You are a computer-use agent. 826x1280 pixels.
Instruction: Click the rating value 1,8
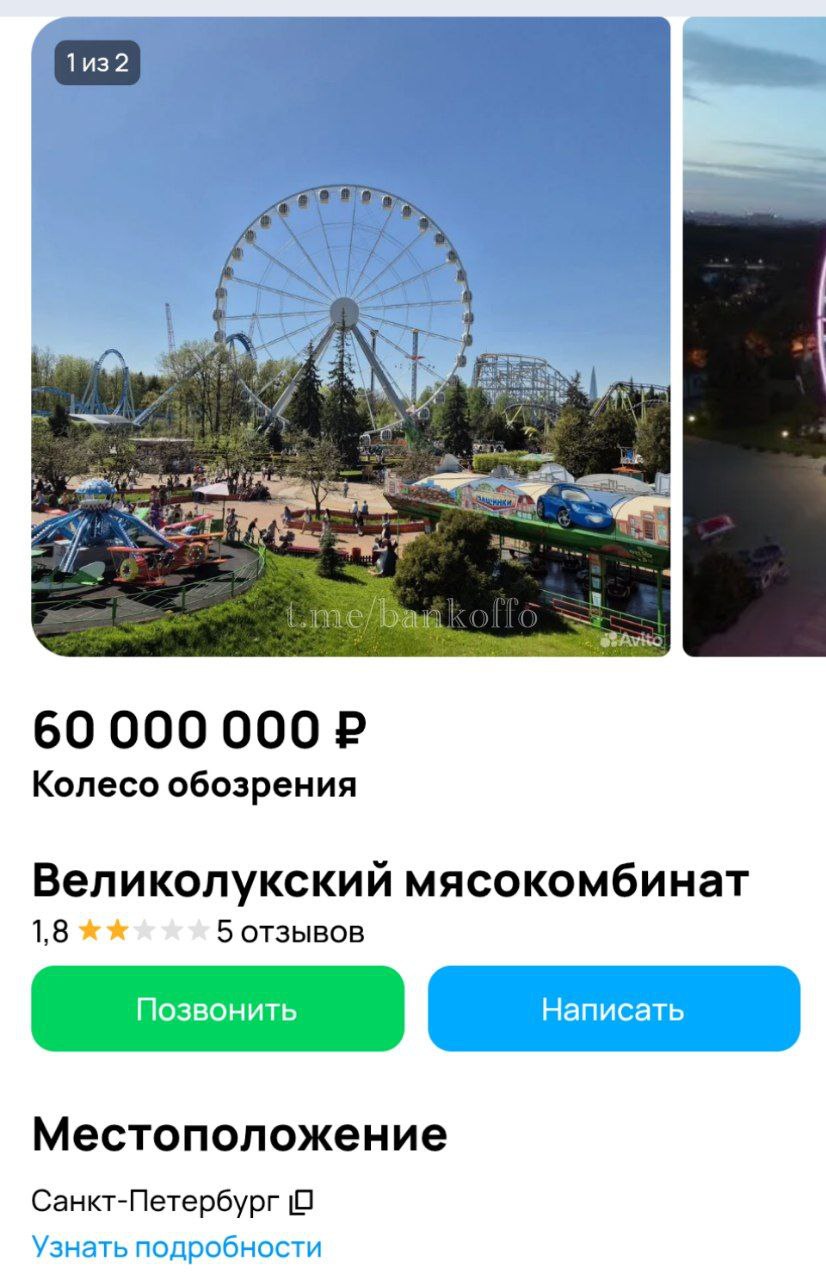[47, 933]
